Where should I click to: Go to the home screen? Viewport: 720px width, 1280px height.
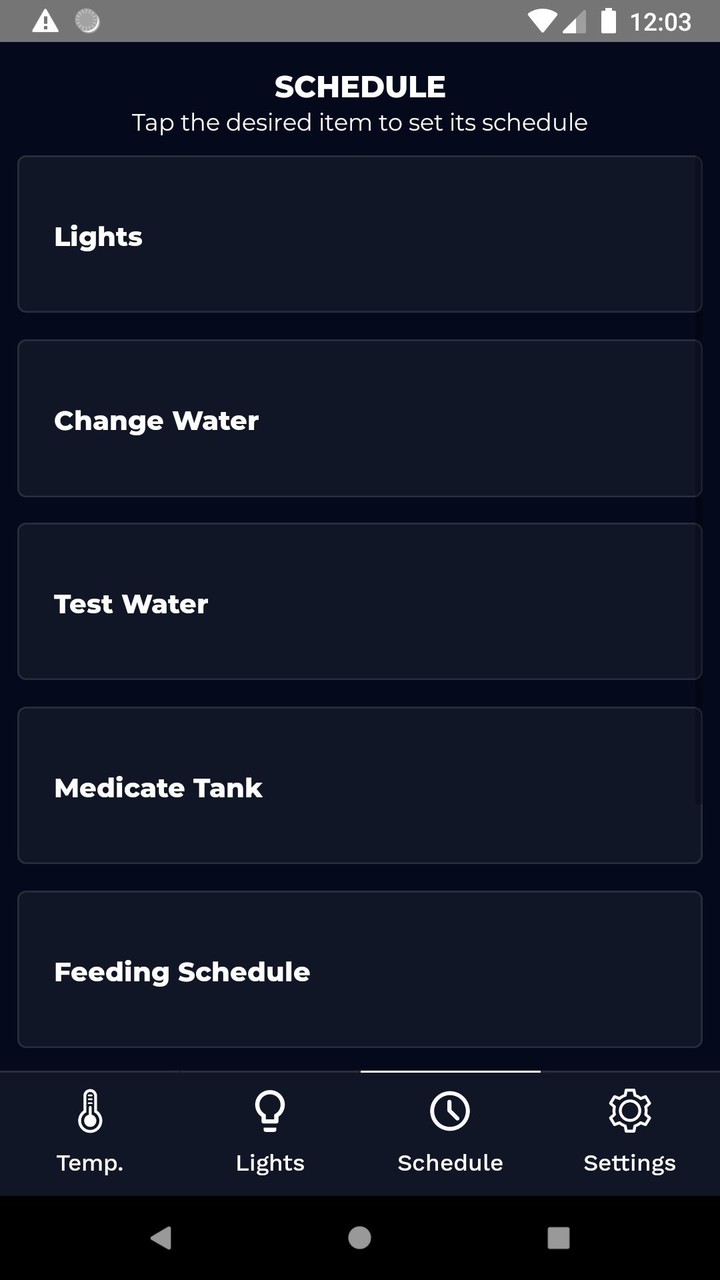click(x=360, y=1238)
